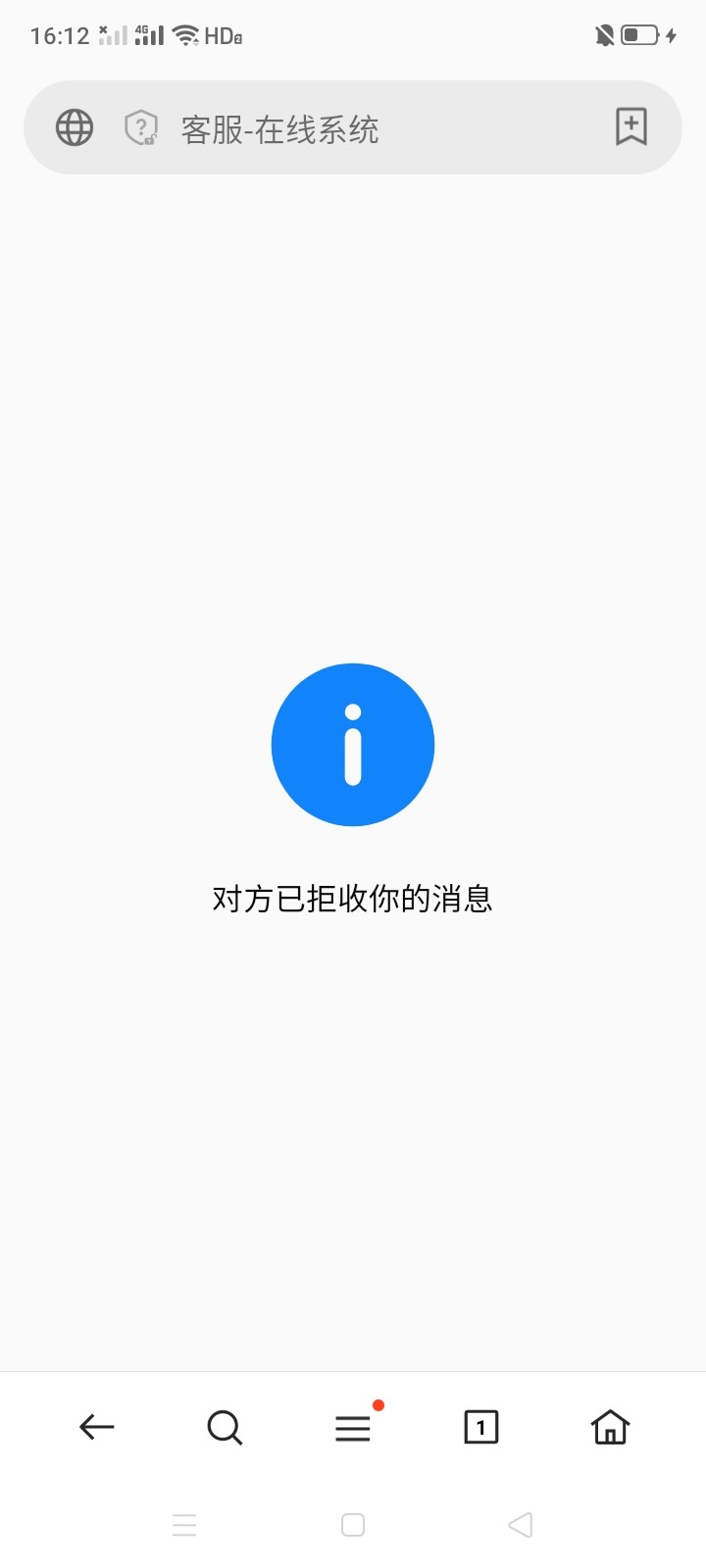This screenshot has height=1568, width=706.
Task: Open the browser search
Action: [x=225, y=1427]
